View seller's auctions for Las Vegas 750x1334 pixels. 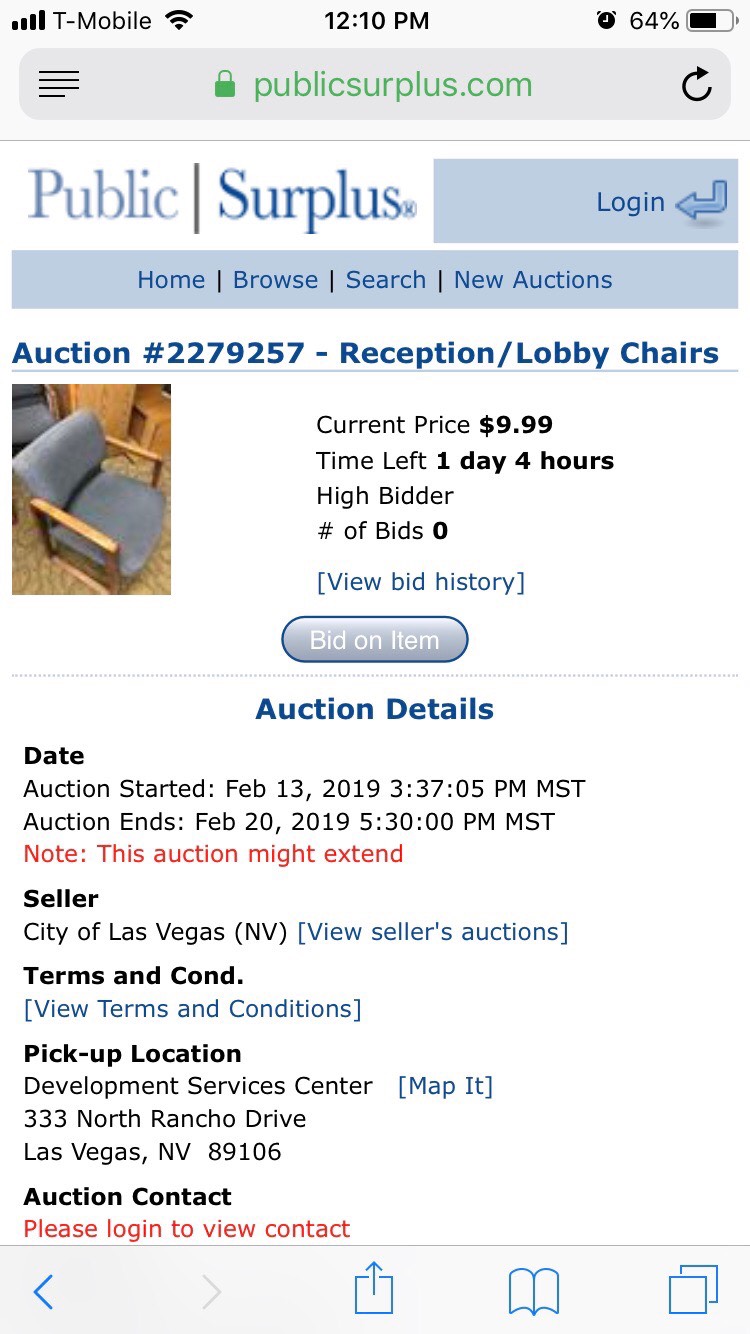tap(433, 932)
